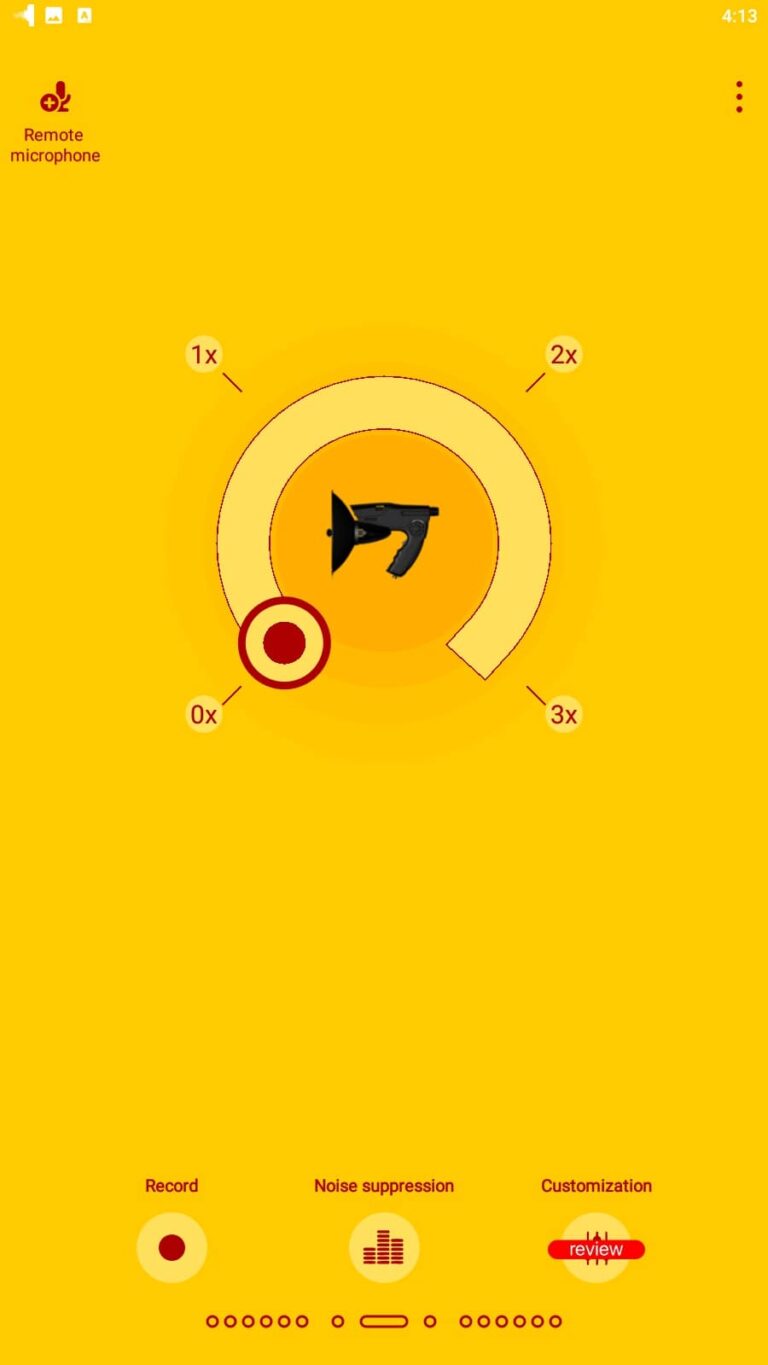
Task: Open the Noise suppression equalizer icon
Action: [x=384, y=1246]
